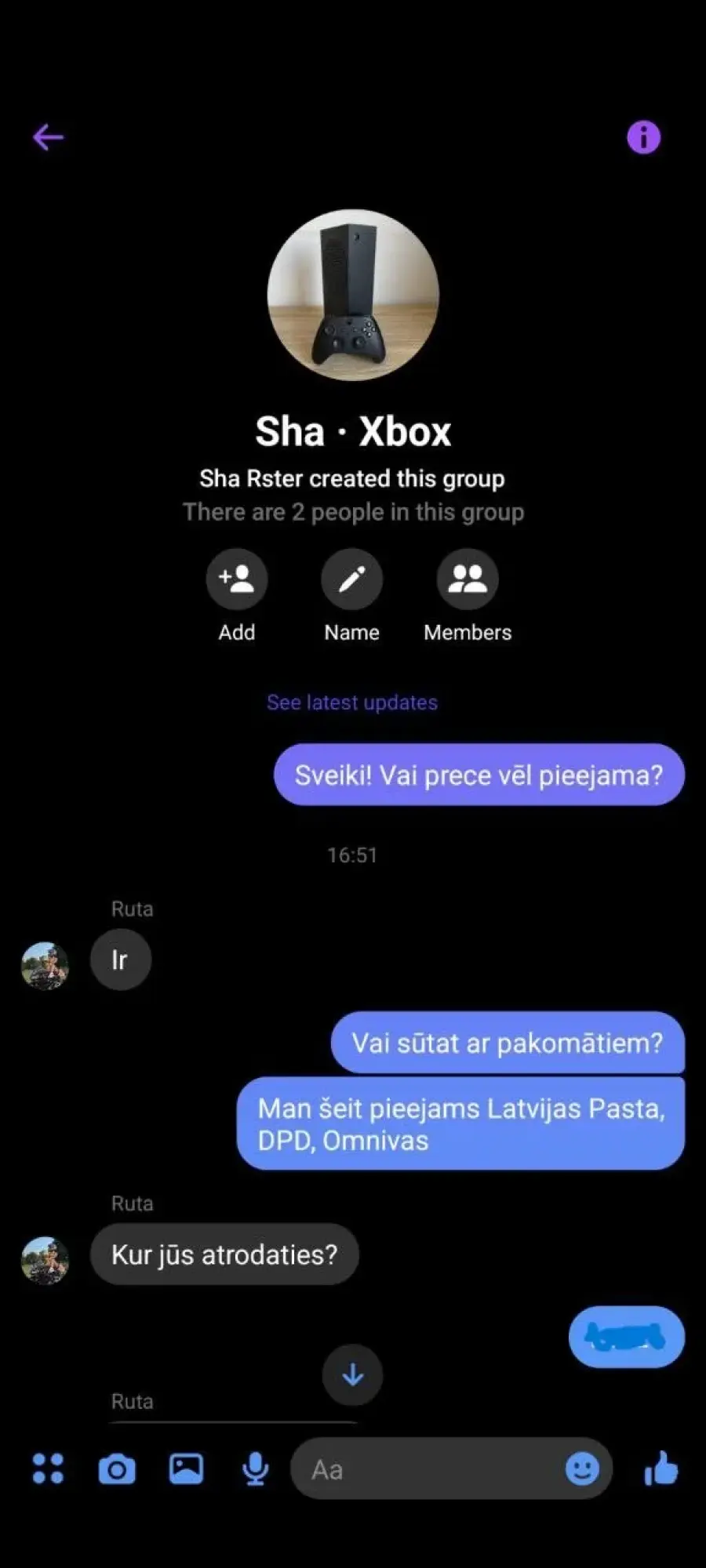
Task: Record a voice message with the microphone
Action: [255, 1468]
